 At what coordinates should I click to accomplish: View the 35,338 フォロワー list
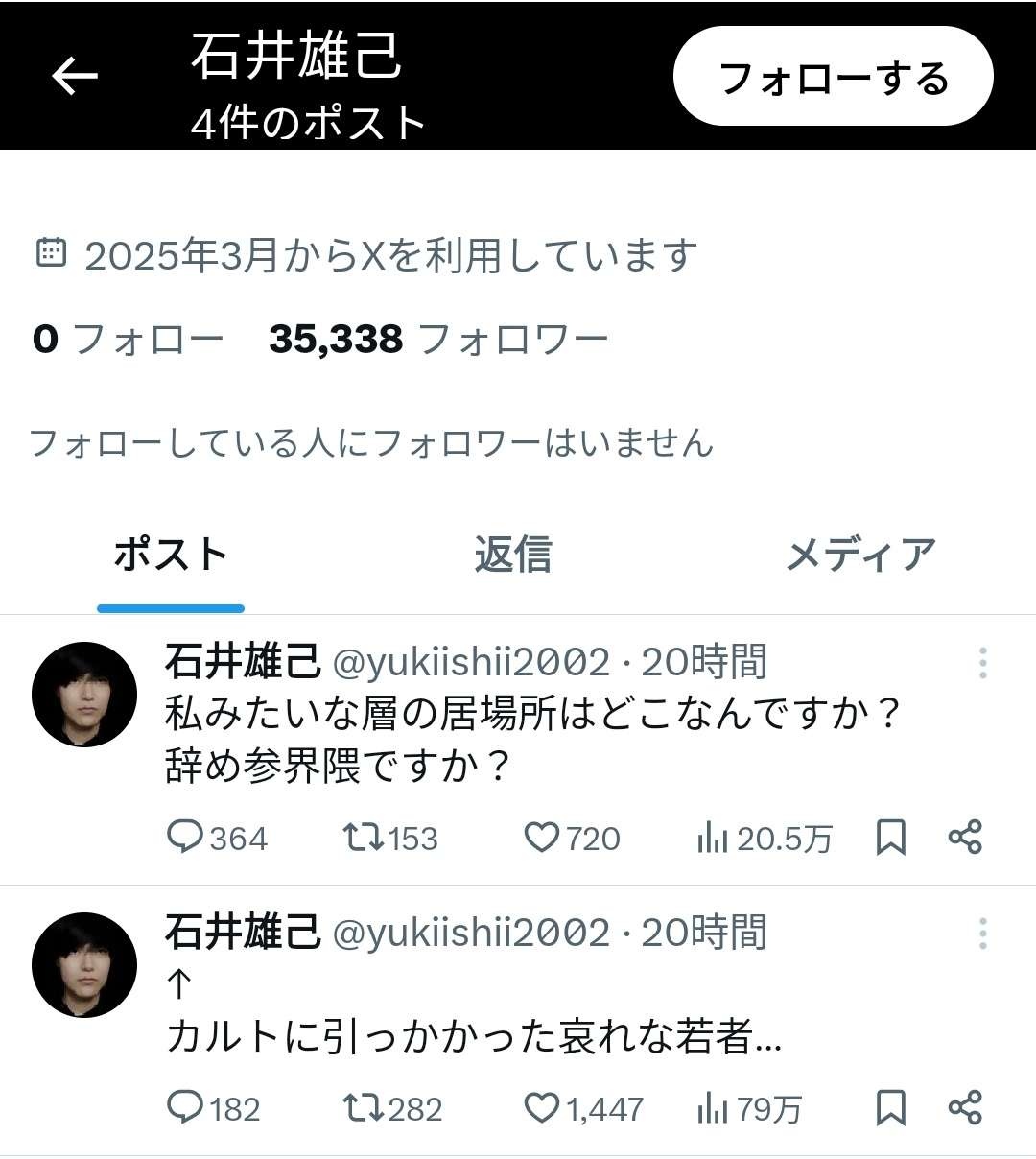[x=438, y=340]
